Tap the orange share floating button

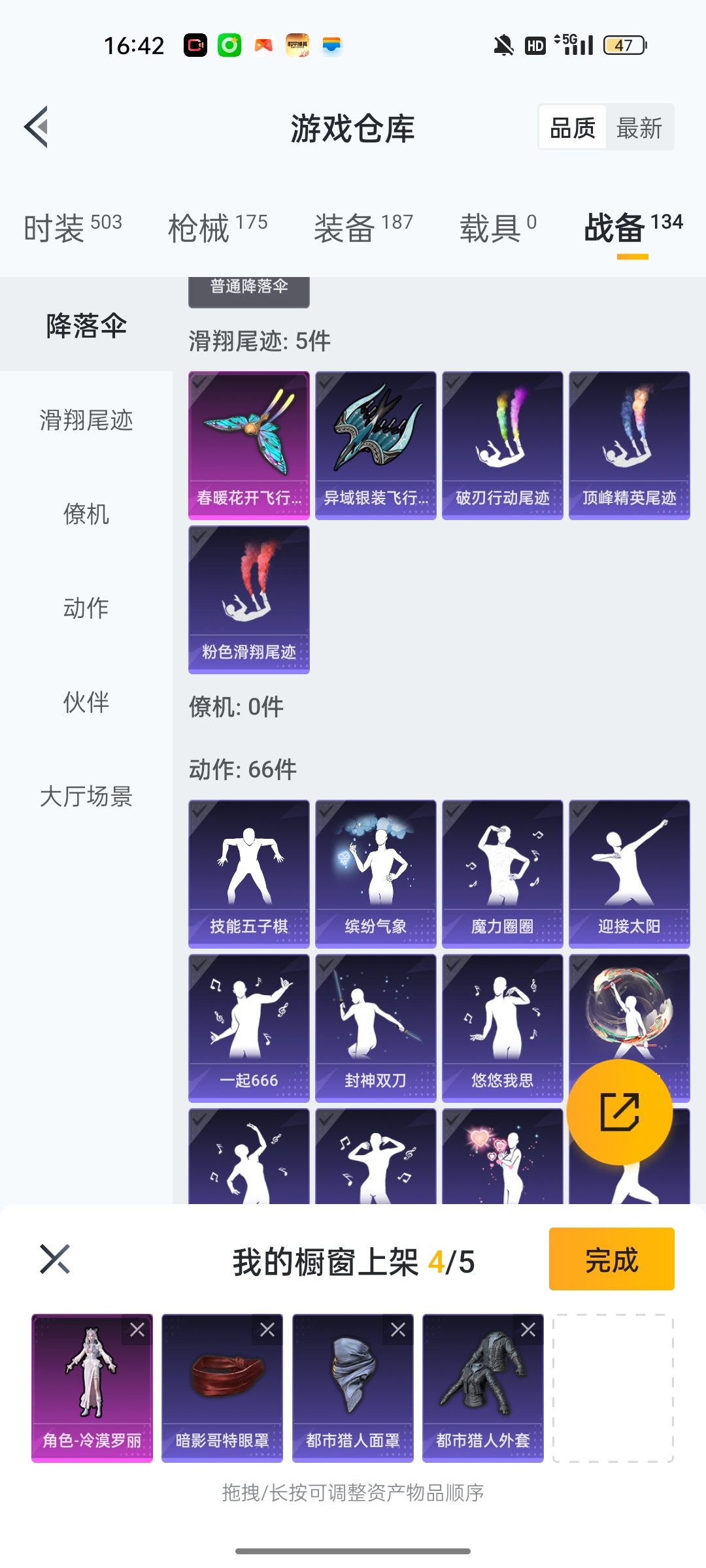pos(619,1112)
